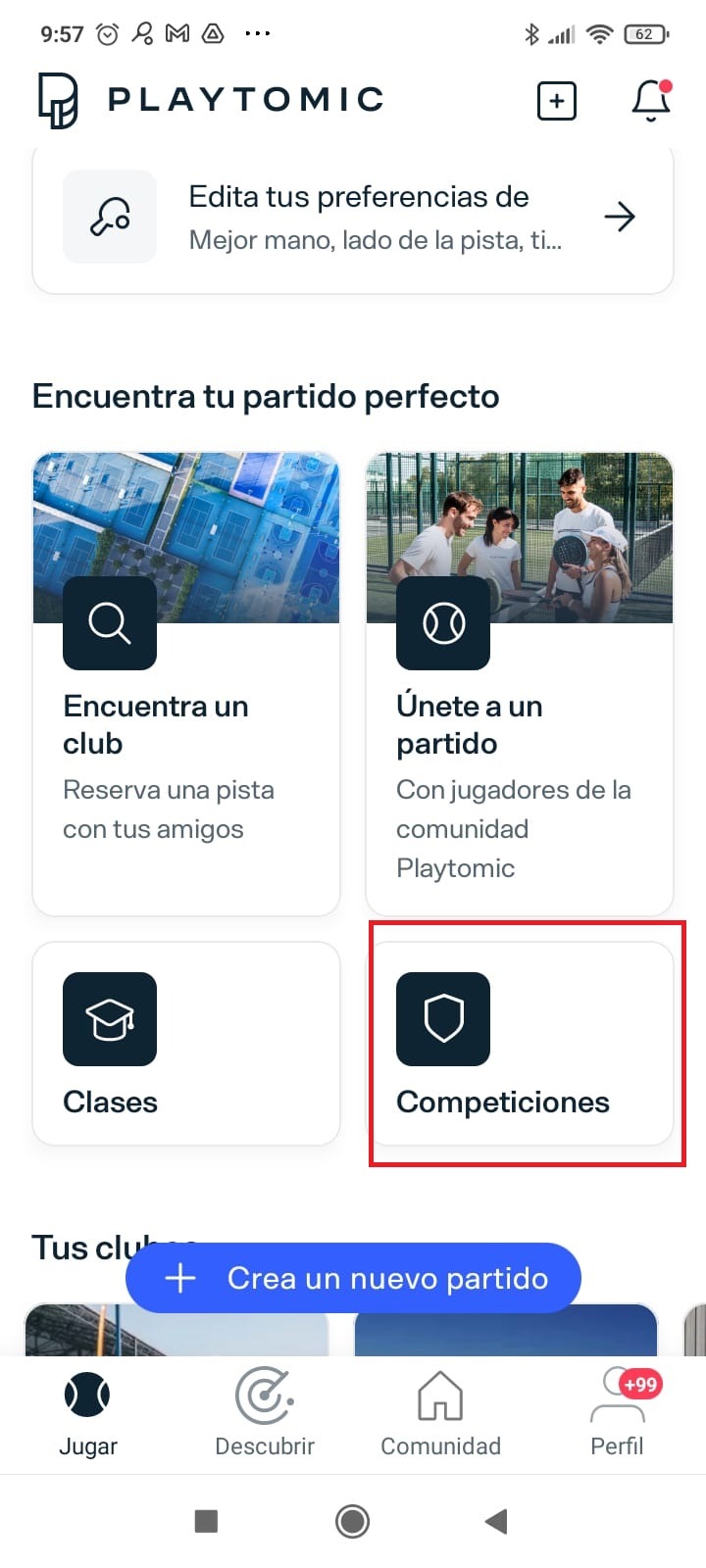Image resolution: width=706 pixels, height=1568 pixels.
Task: Open the Clases card
Action: coord(186,1044)
